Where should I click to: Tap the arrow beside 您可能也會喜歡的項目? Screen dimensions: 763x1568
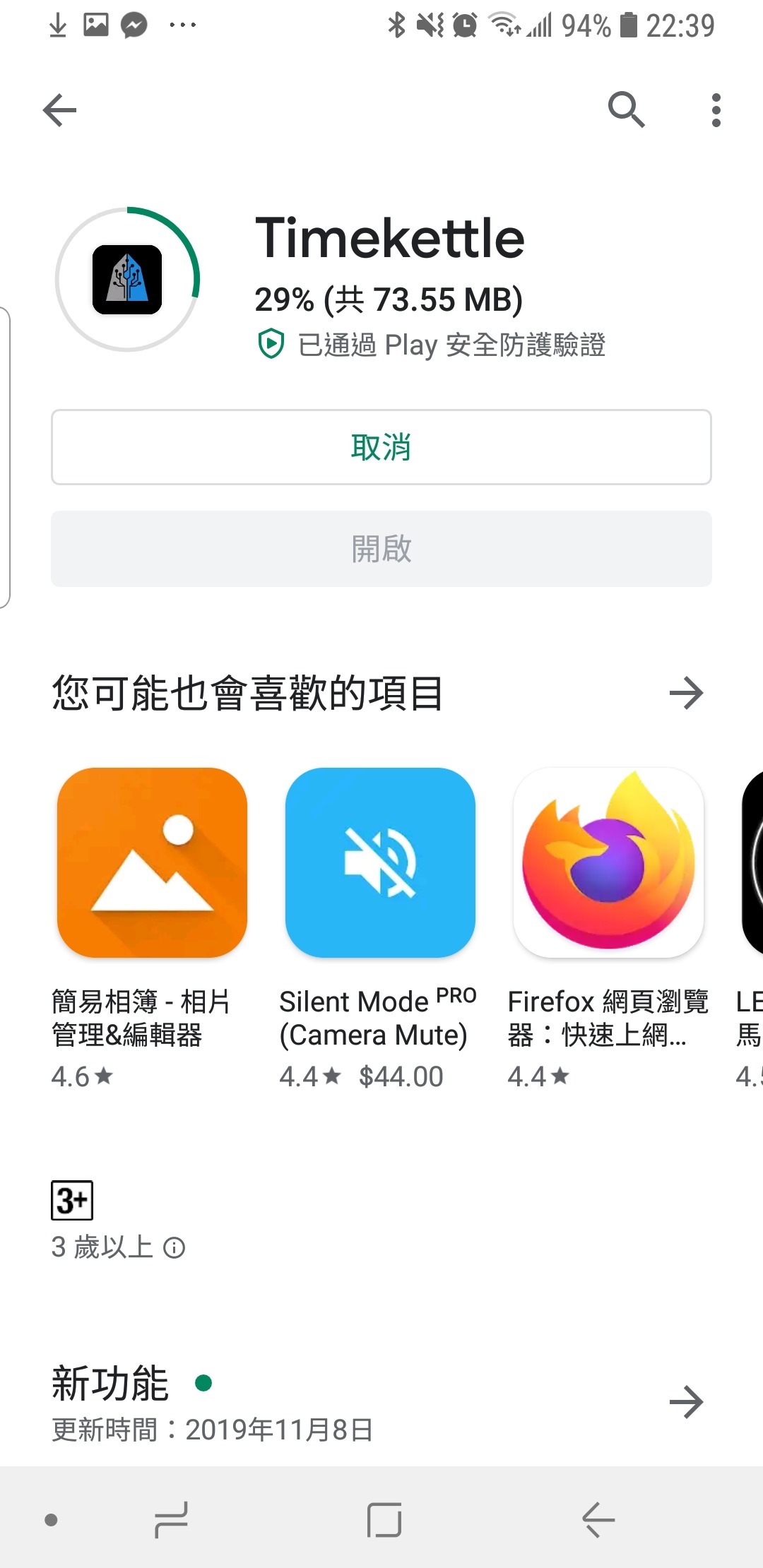click(x=686, y=693)
